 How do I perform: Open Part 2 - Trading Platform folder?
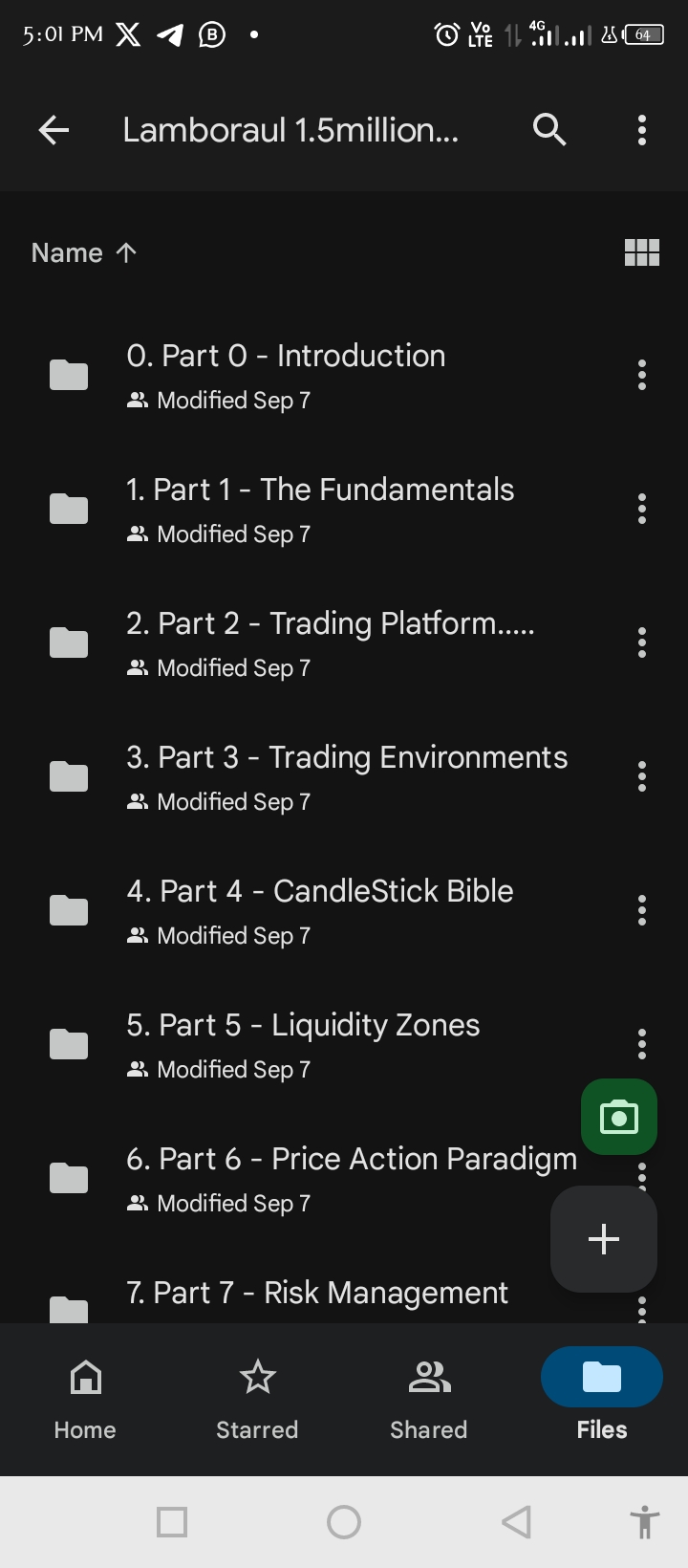pos(330,642)
